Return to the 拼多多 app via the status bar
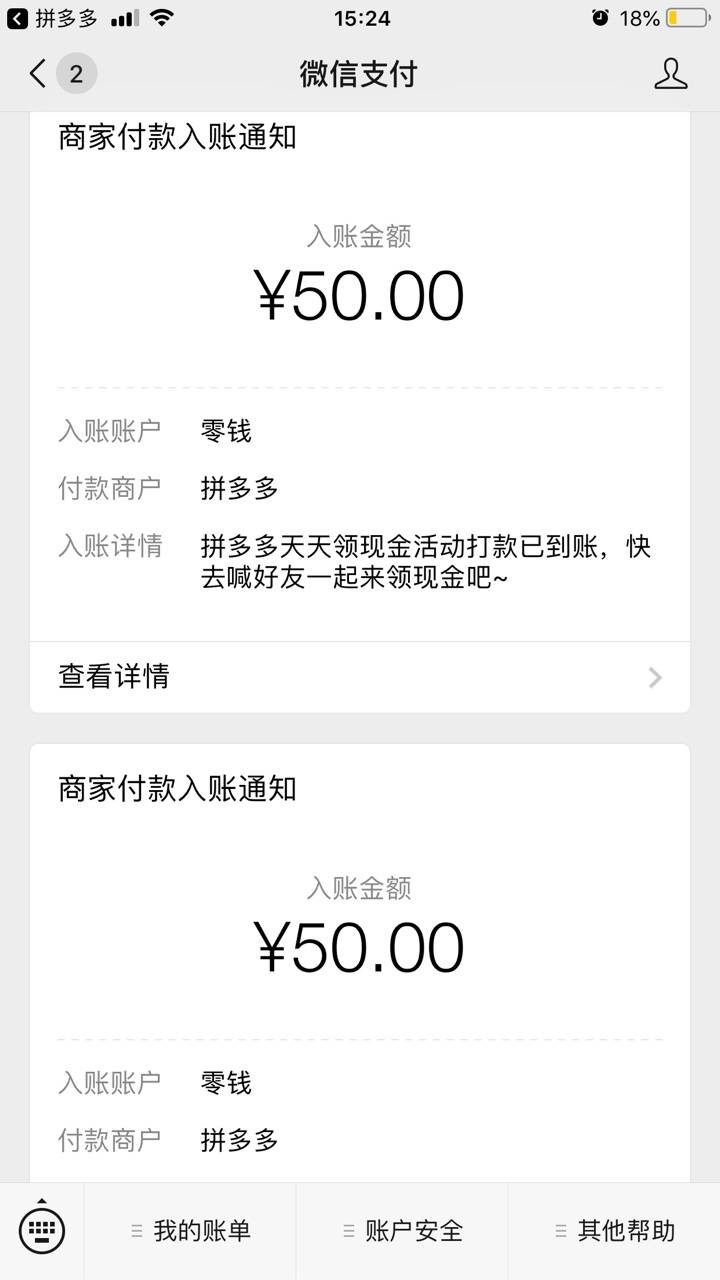The width and height of the screenshot is (720, 1280). [52, 18]
